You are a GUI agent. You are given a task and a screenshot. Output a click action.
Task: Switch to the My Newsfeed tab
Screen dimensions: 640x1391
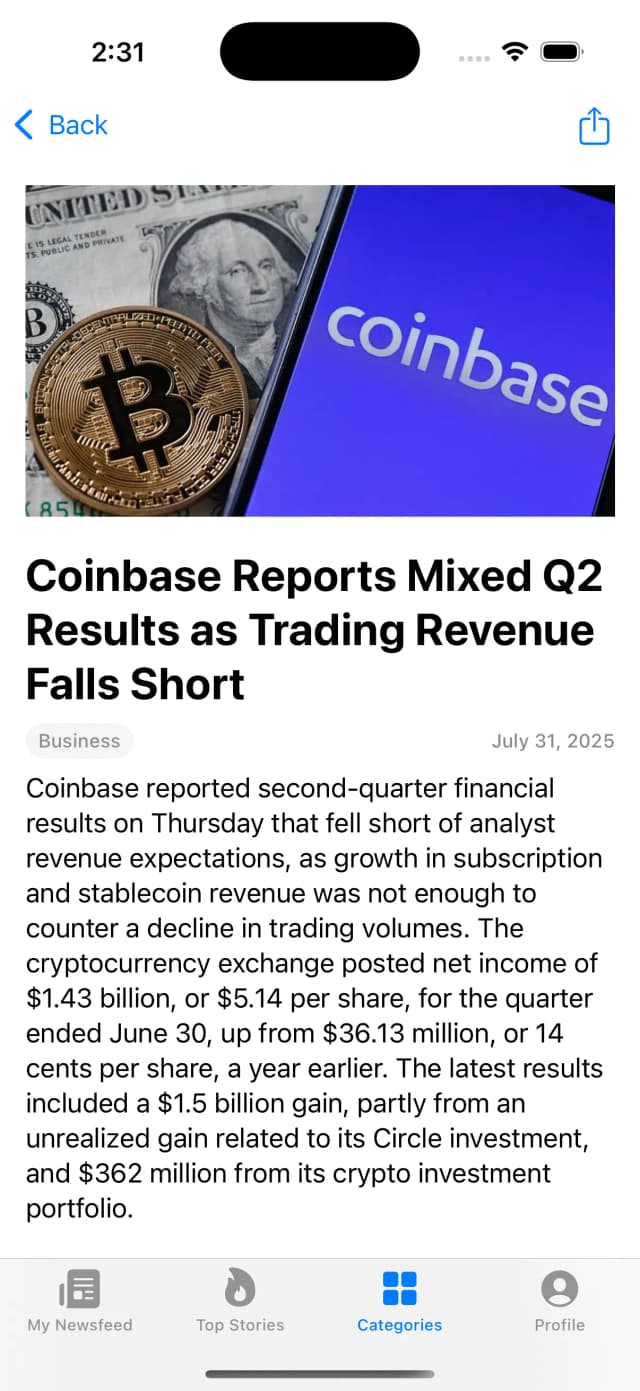80,1301
